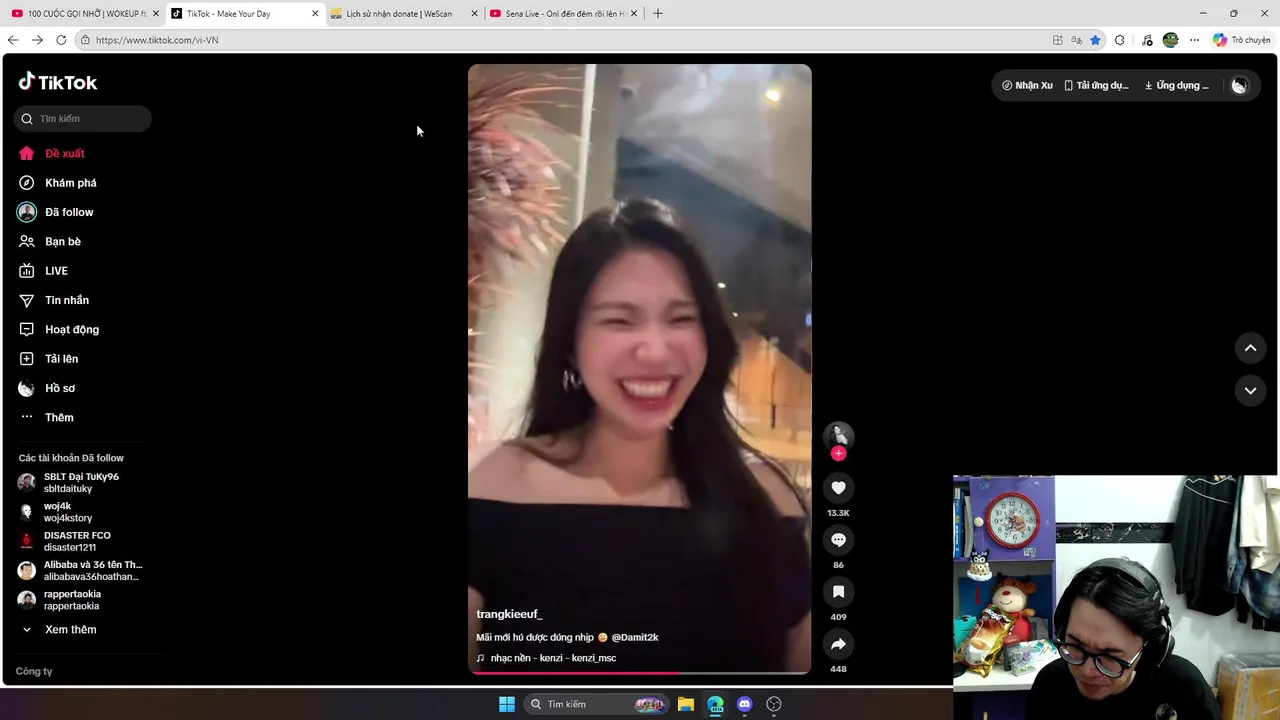Image resolution: width=1280 pixels, height=720 pixels.
Task: Go back to the previous video
Action: pos(1250,348)
